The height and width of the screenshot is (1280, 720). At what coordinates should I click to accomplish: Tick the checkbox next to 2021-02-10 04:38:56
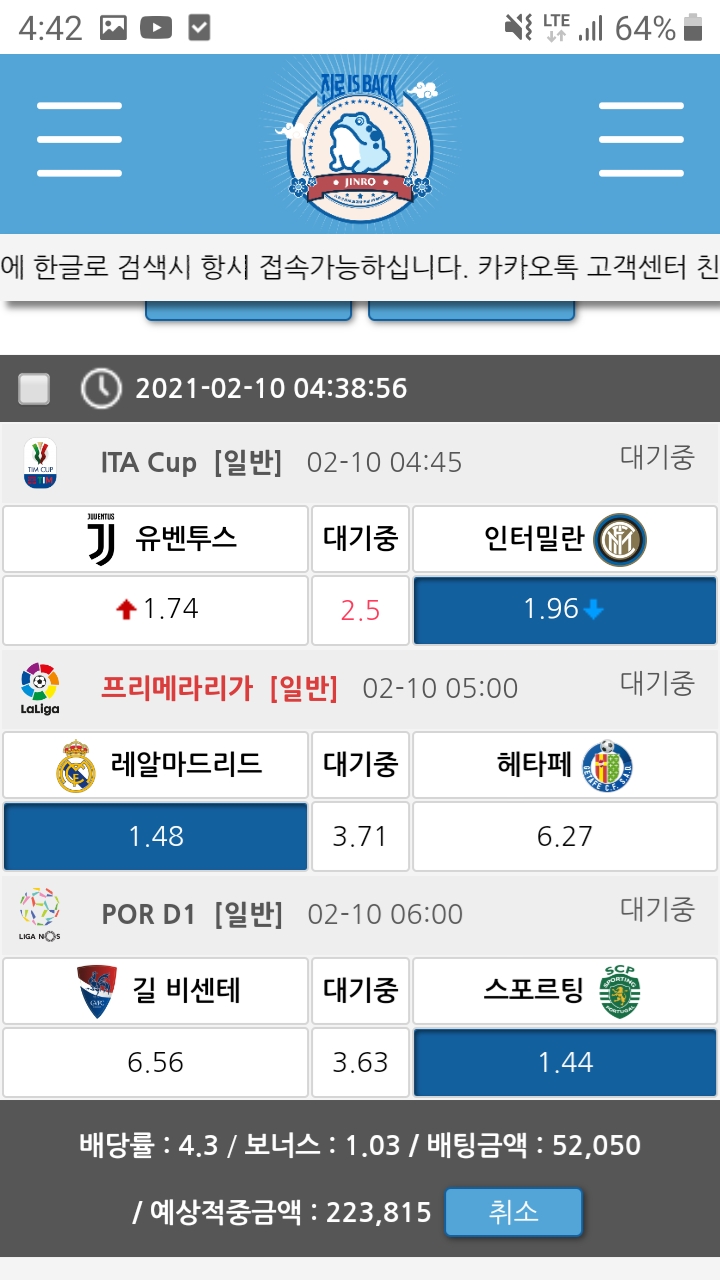point(34,388)
